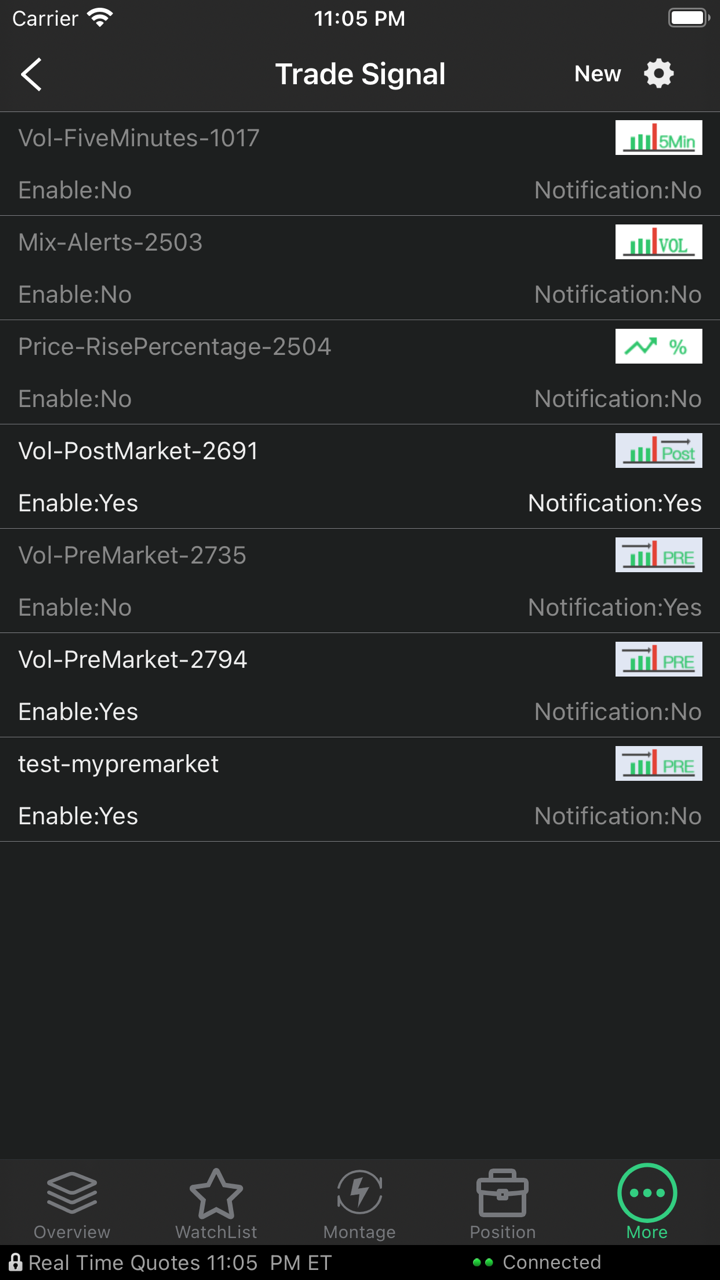This screenshot has height=1280, width=720.
Task: Disable Notification on Vol-PostMarket-2691
Action: pos(615,503)
